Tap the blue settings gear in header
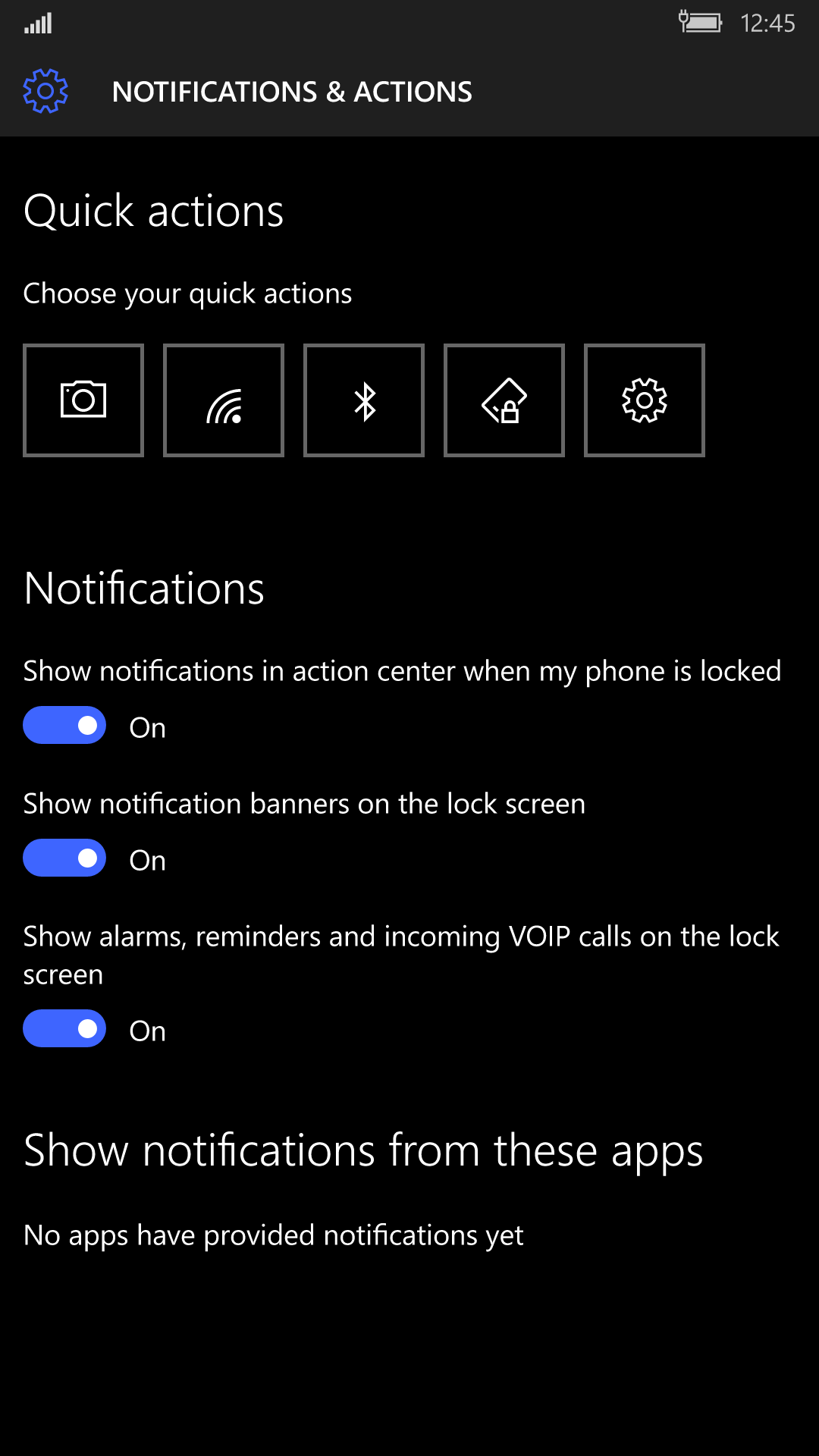The width and height of the screenshot is (819, 1456). [45, 91]
